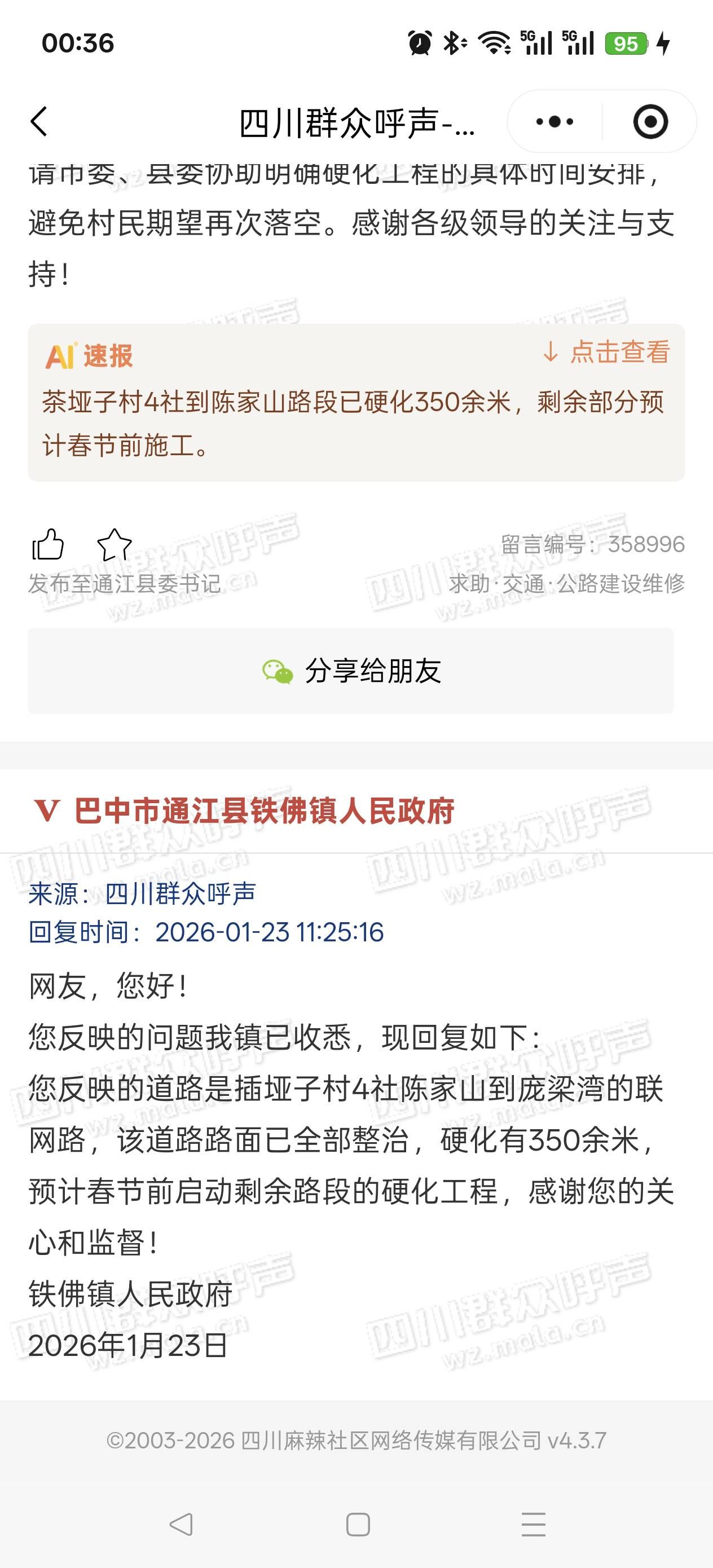Close the mini program via circle icon
Viewport: 713px width, 1568px height.
[x=650, y=122]
